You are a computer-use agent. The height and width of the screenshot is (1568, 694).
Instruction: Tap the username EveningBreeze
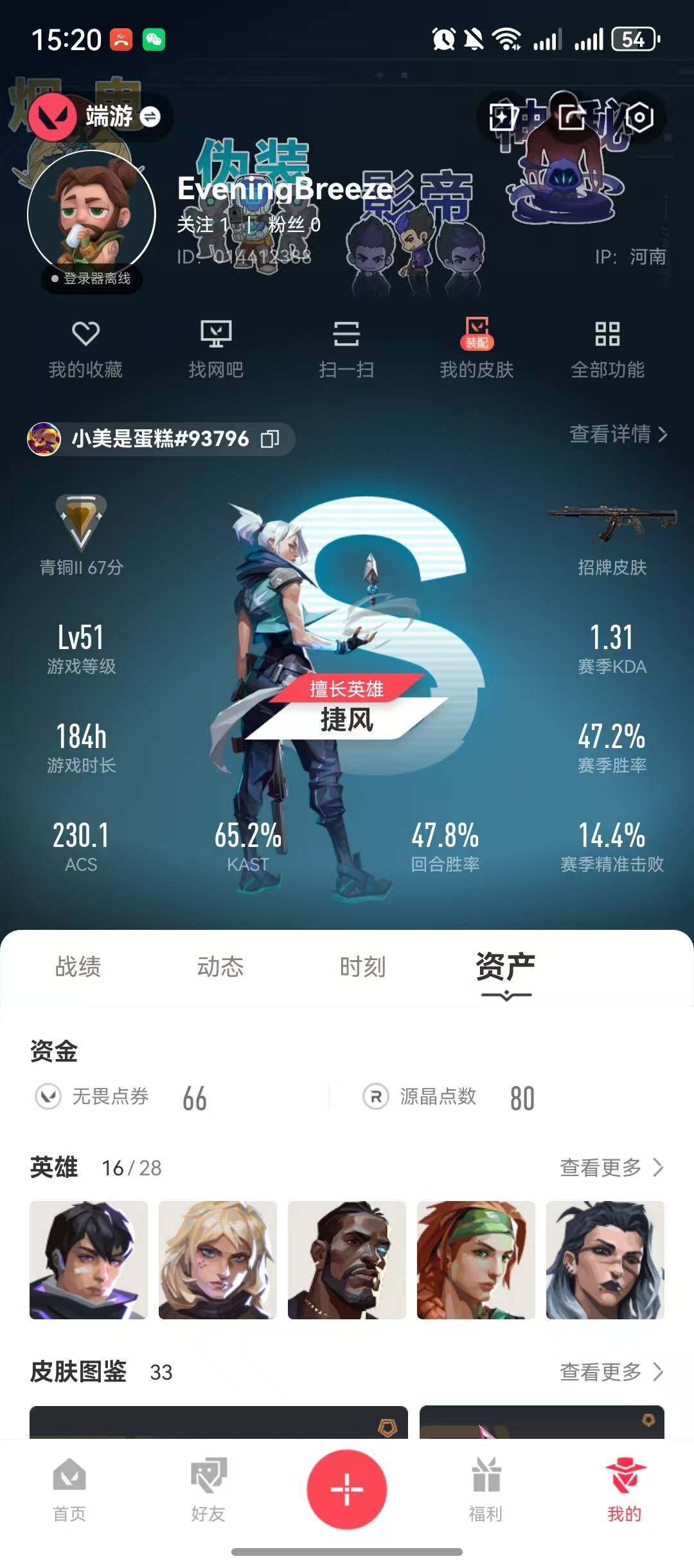coord(283,191)
